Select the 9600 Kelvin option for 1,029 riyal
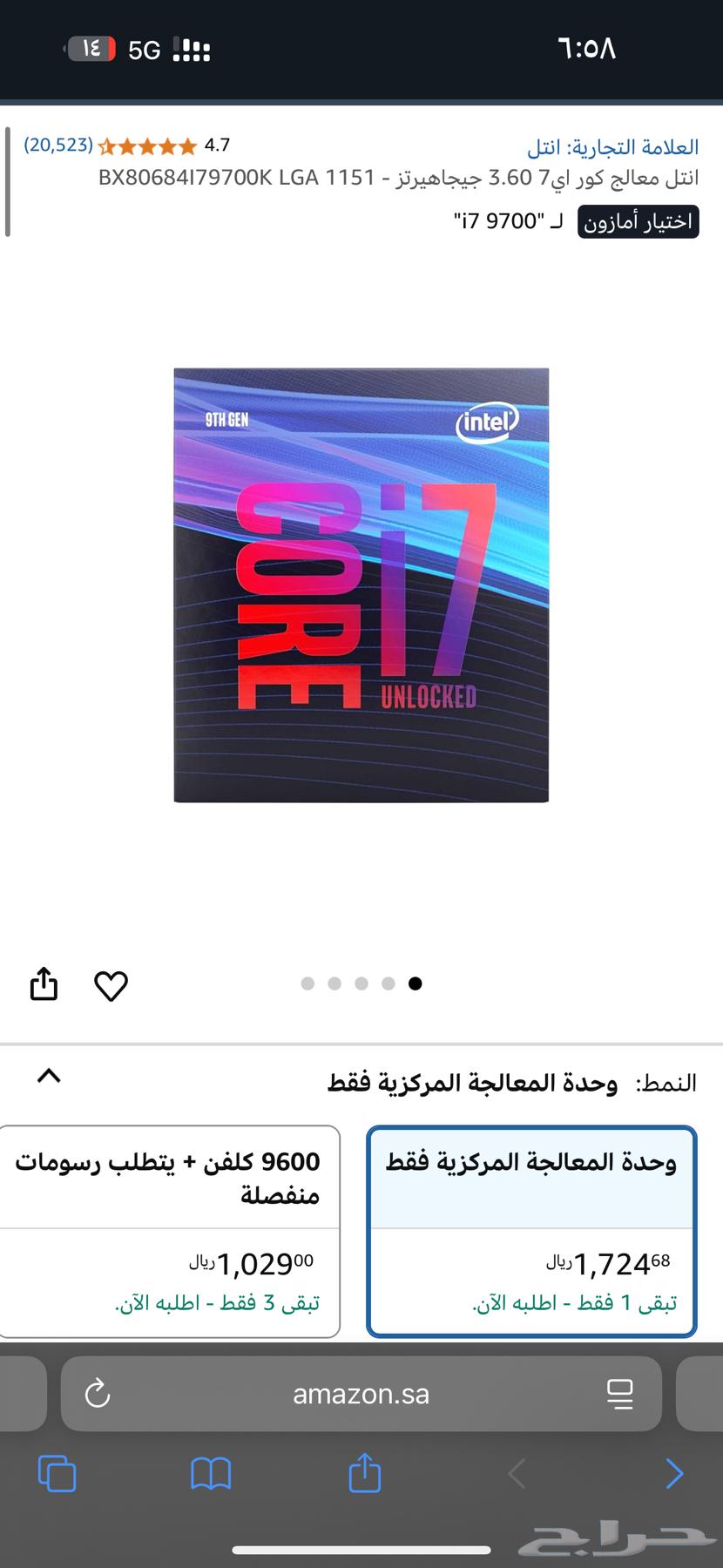The width and height of the screenshot is (723, 1568). coord(169,1231)
